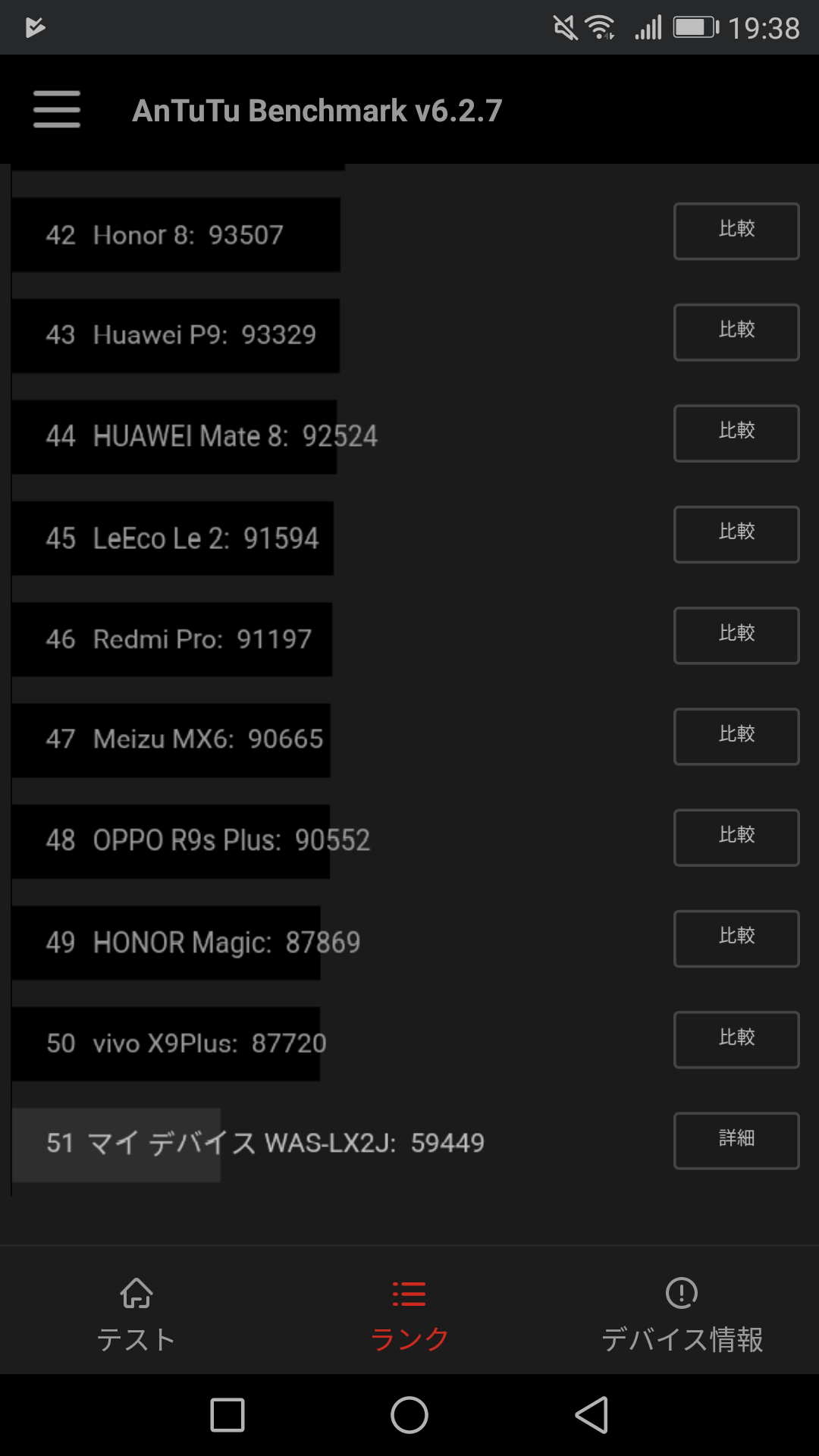Image resolution: width=819 pixels, height=1456 pixels.
Task: Tap 比較 for HUAWEI Mate 8
Action: [736, 433]
